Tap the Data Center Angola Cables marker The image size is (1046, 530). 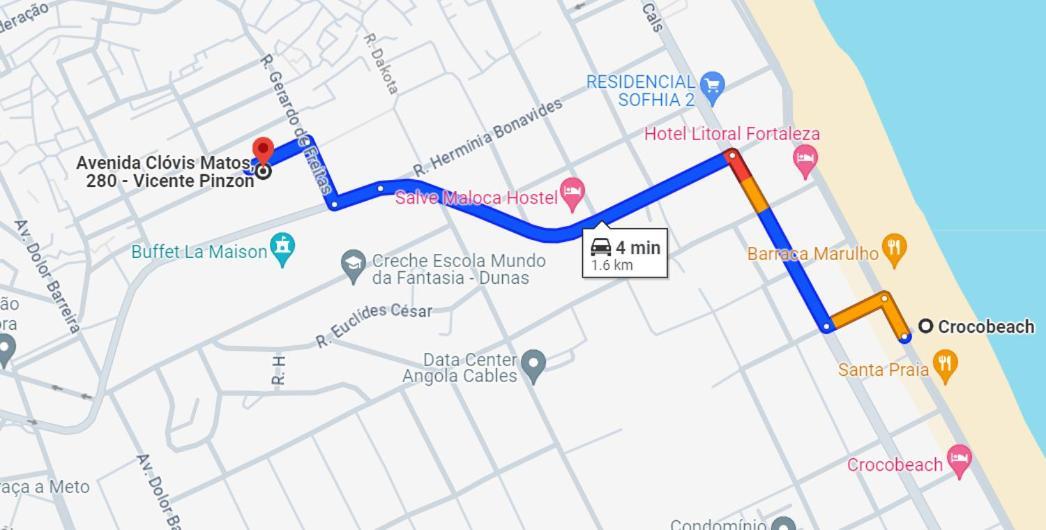point(534,365)
